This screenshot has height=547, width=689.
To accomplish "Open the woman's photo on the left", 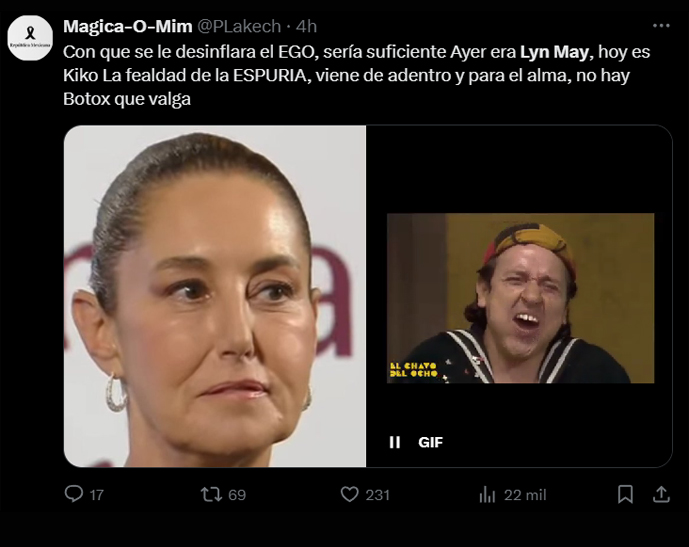I will (215, 296).
